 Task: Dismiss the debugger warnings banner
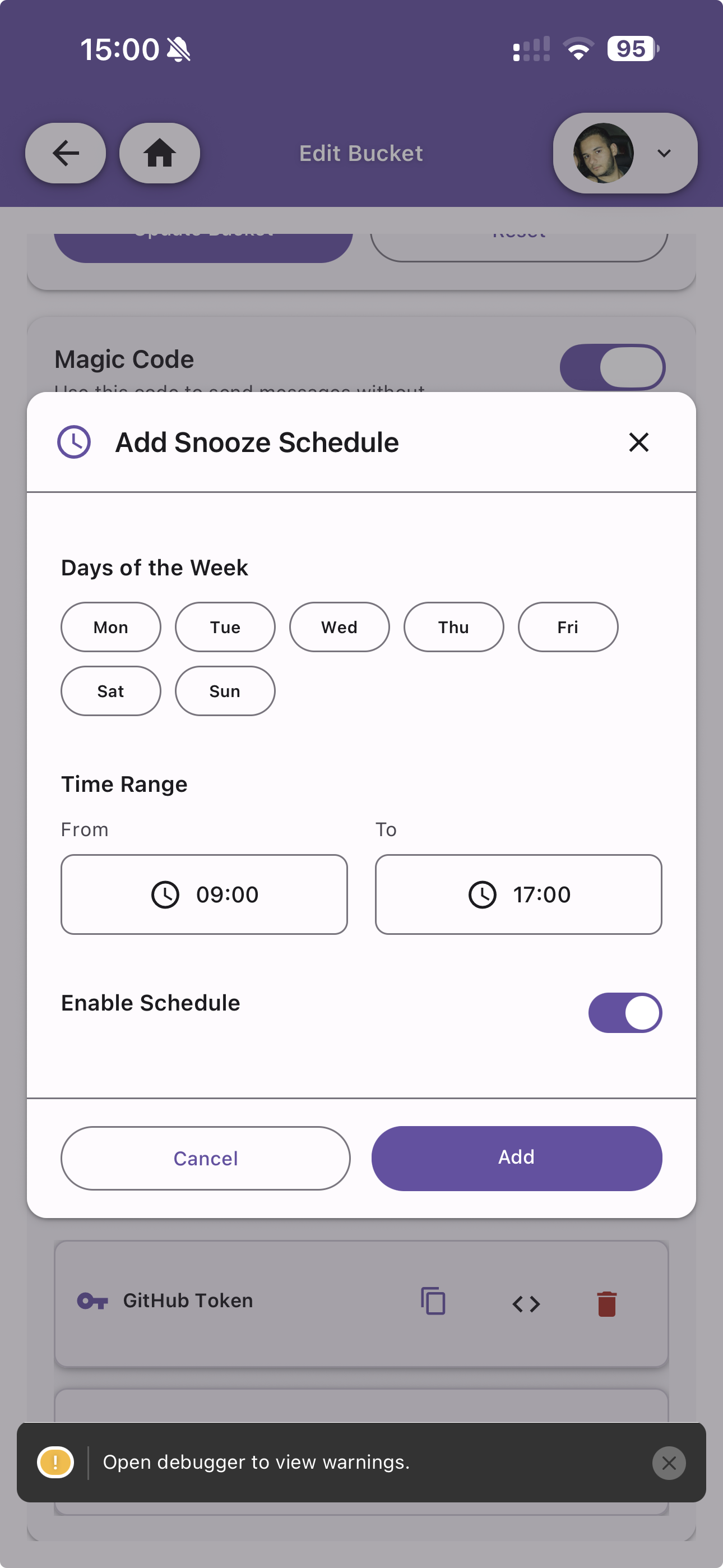[668, 1463]
